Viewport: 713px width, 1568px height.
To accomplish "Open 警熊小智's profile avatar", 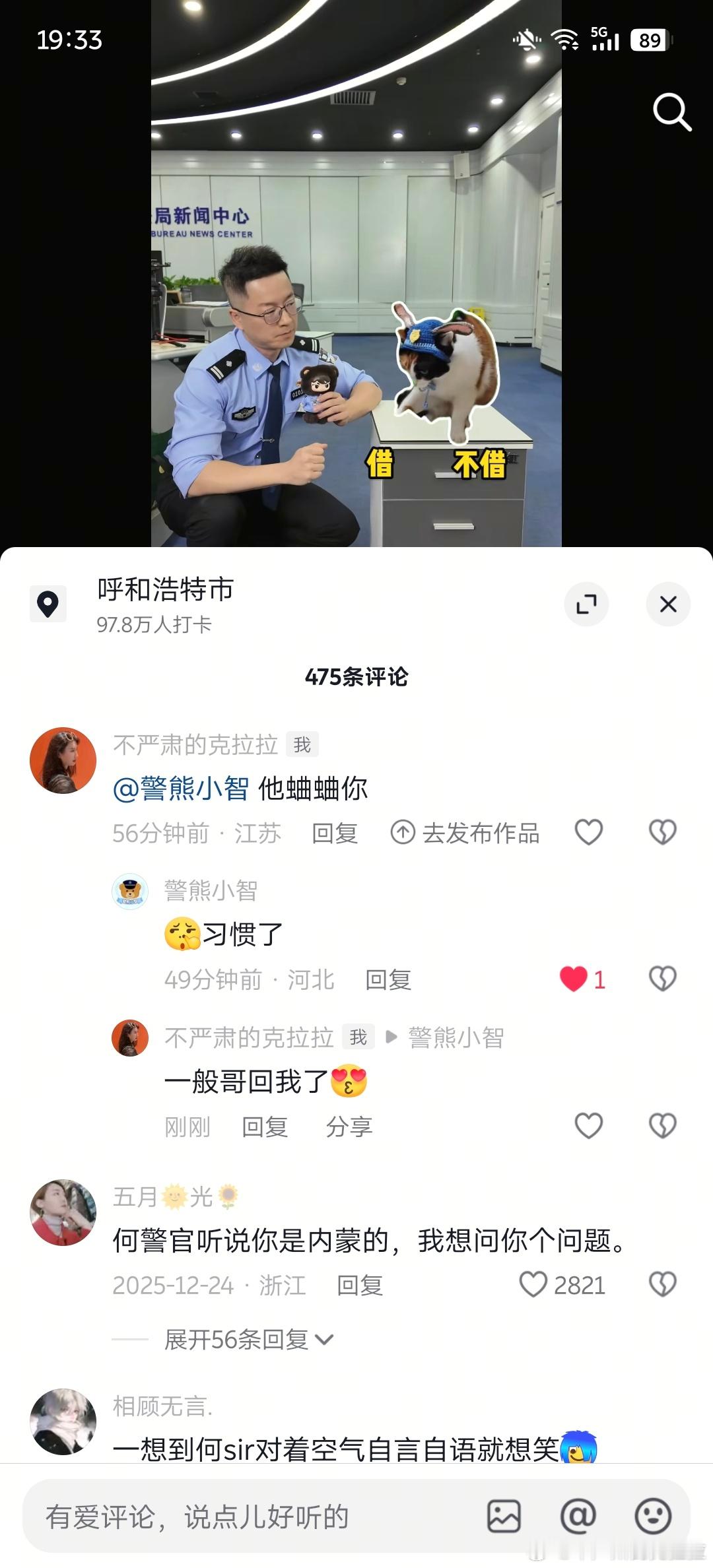I will tap(133, 890).
